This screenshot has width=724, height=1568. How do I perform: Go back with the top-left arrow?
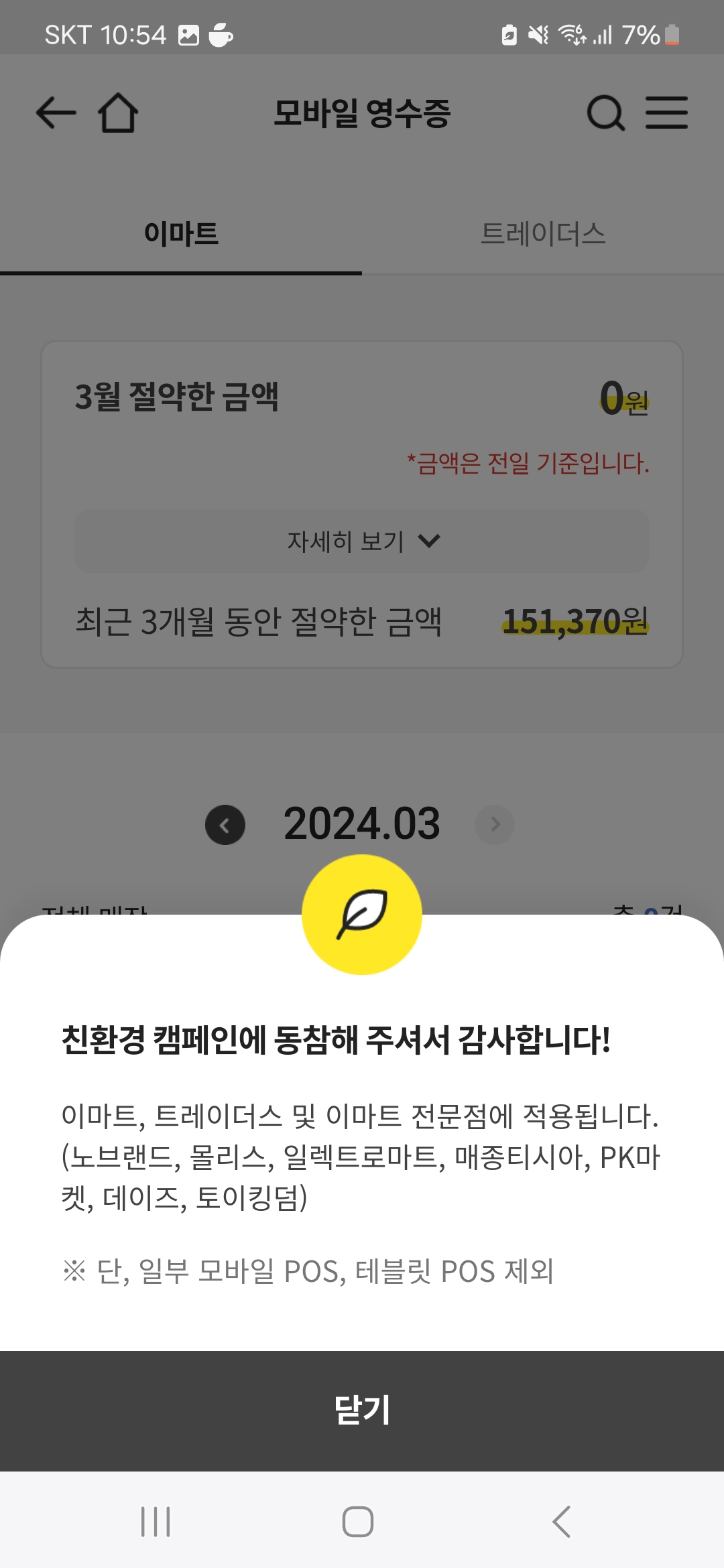point(56,112)
